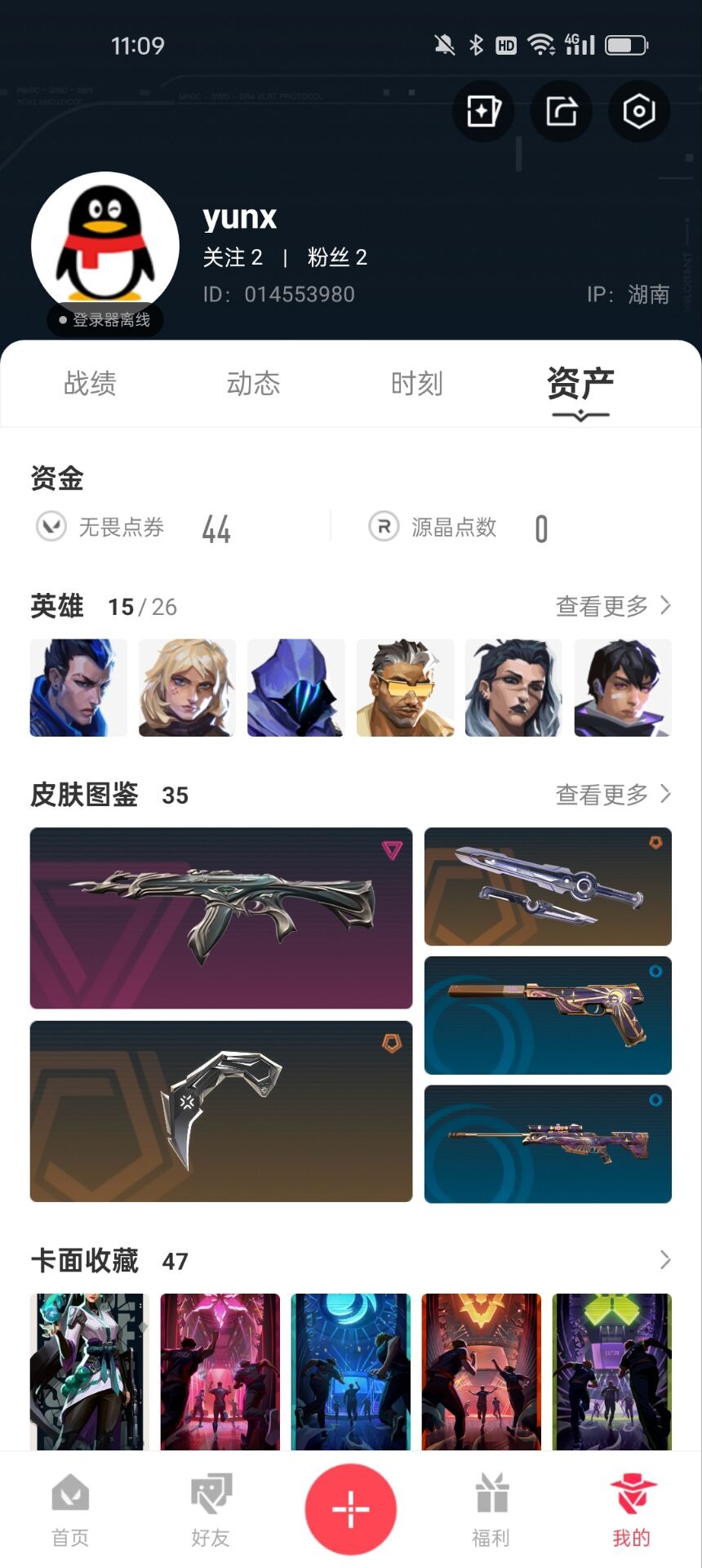View 关注 following list
This screenshot has height=1568, width=702.
pos(233,257)
